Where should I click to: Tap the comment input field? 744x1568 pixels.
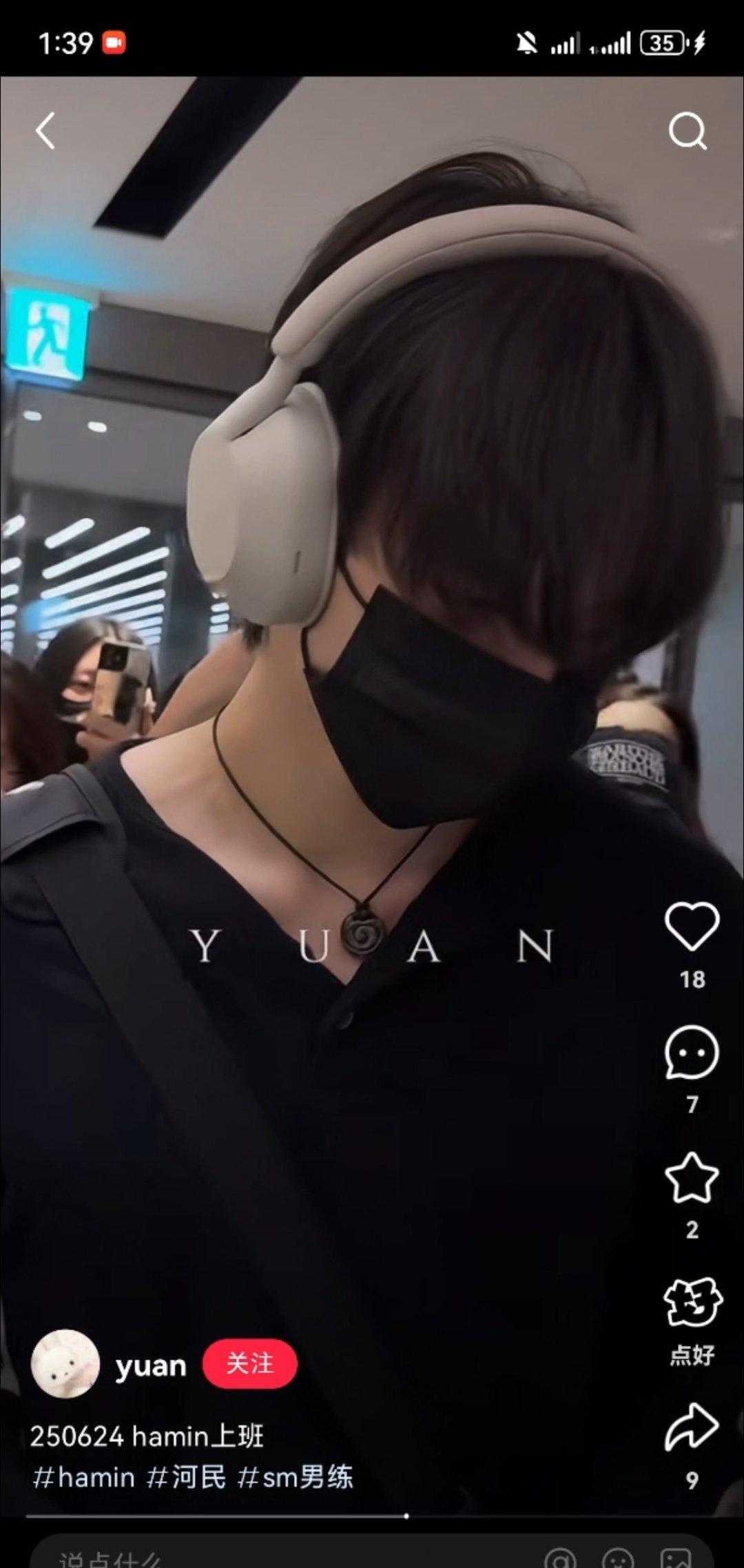click(x=276, y=1556)
